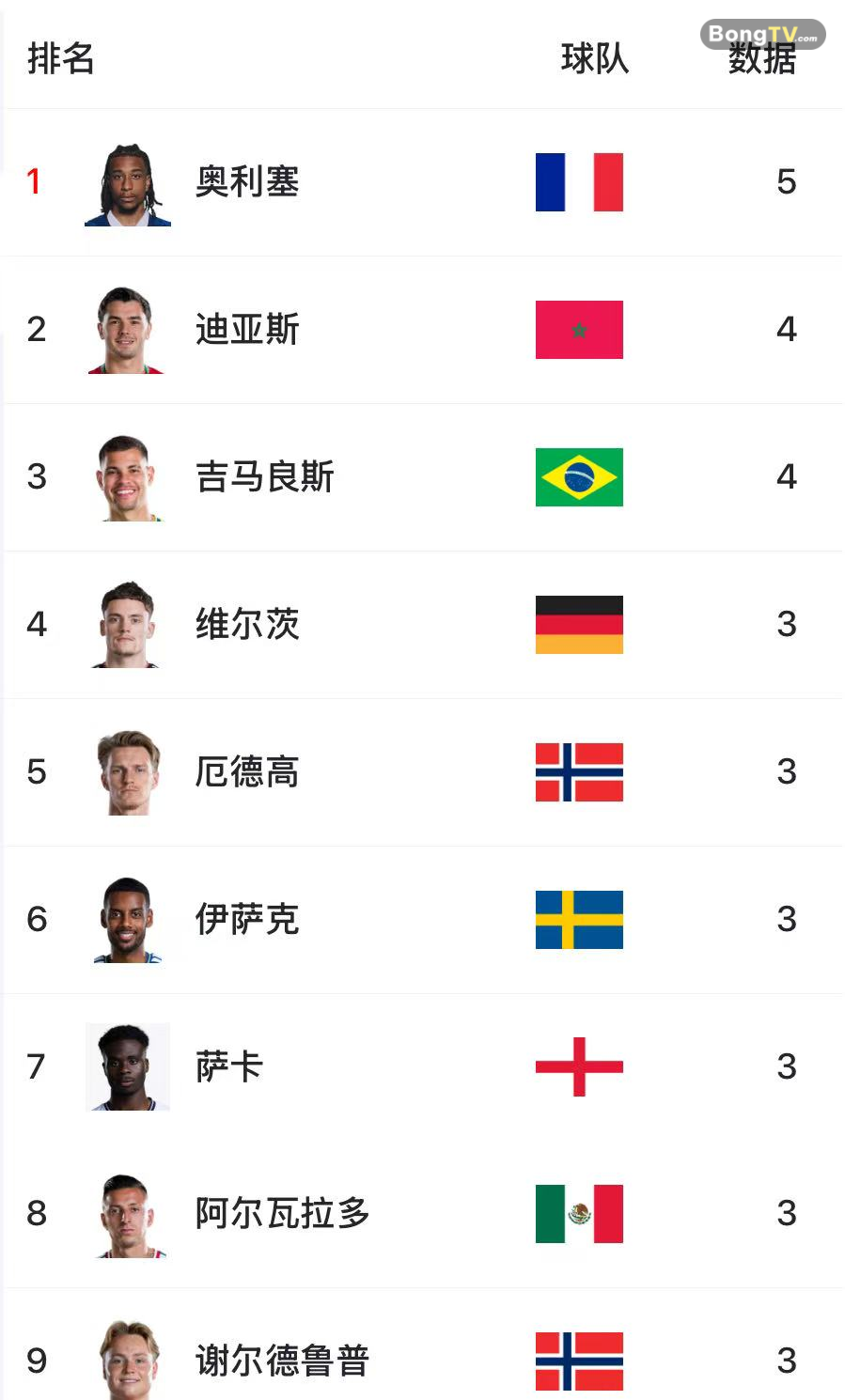View 吉马良斯 player details

point(423,477)
